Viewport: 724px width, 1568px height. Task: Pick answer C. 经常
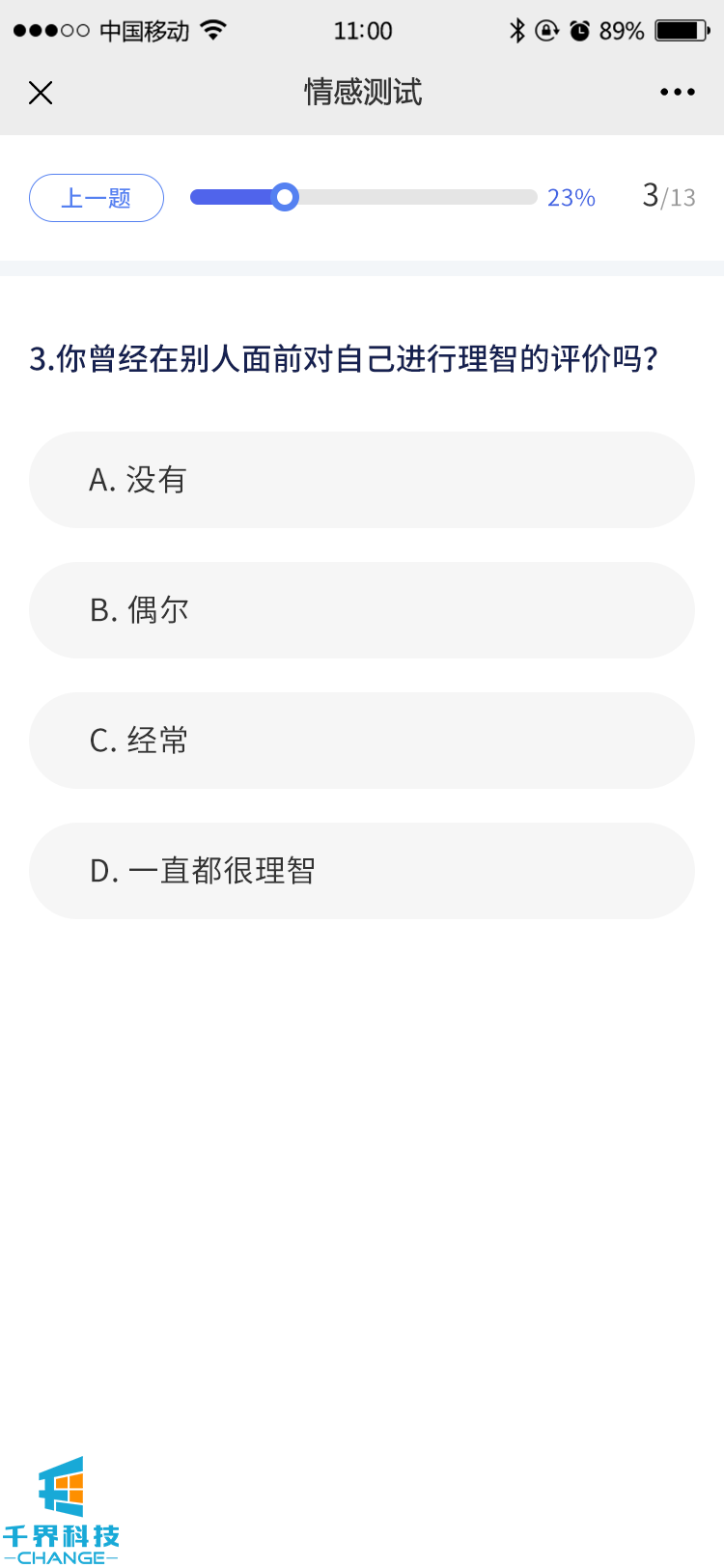tap(362, 741)
